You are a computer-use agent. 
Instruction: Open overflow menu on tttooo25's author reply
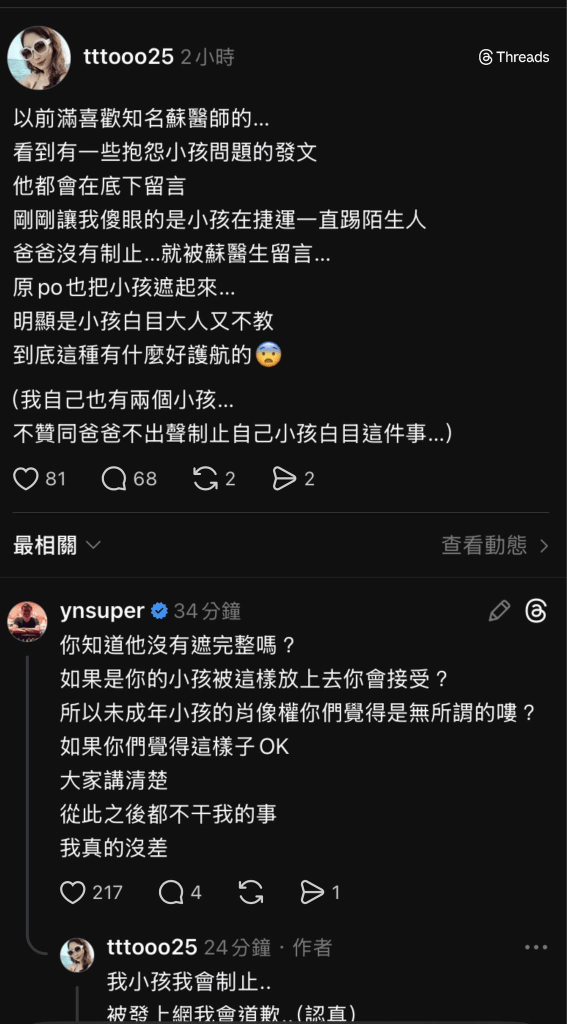[x=536, y=948]
